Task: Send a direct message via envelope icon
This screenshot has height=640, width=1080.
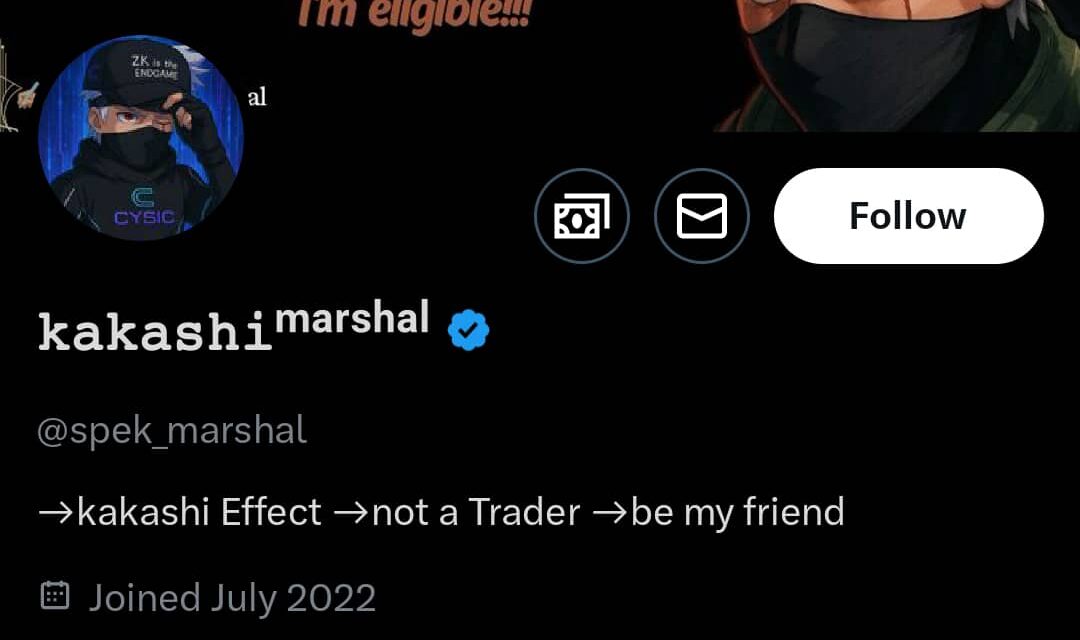Action: [x=702, y=216]
